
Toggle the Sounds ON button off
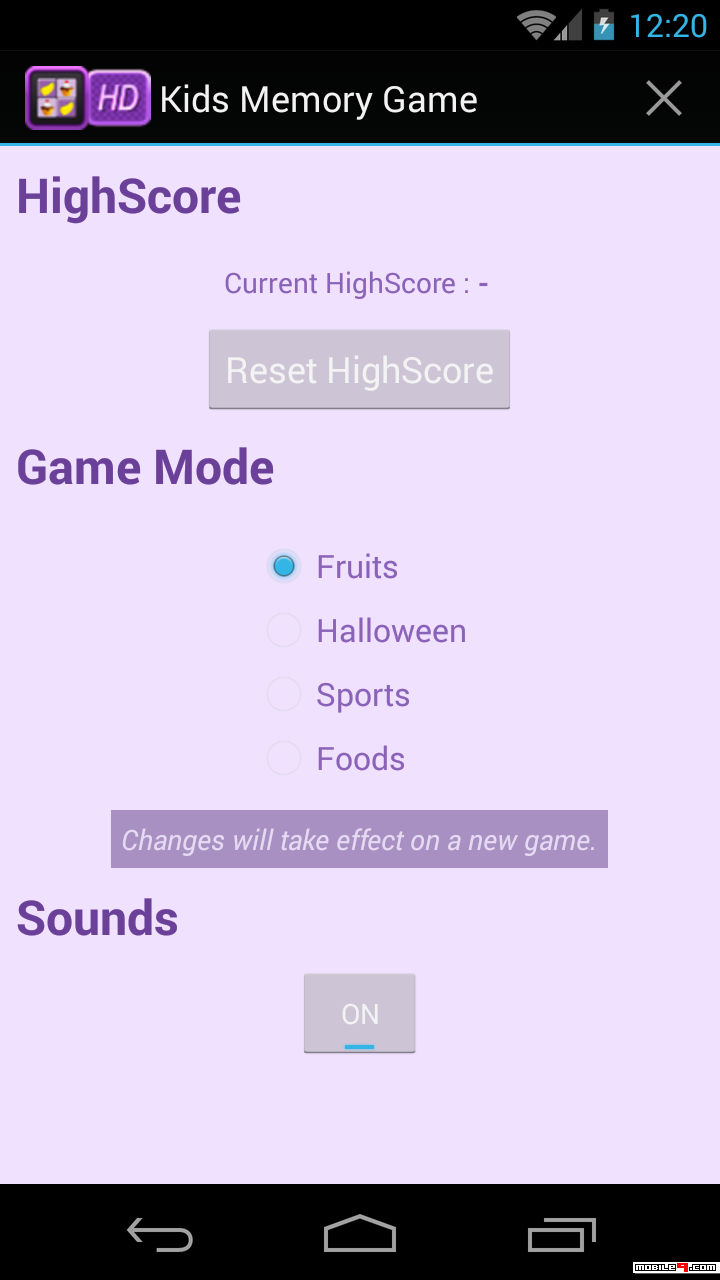click(x=360, y=1013)
